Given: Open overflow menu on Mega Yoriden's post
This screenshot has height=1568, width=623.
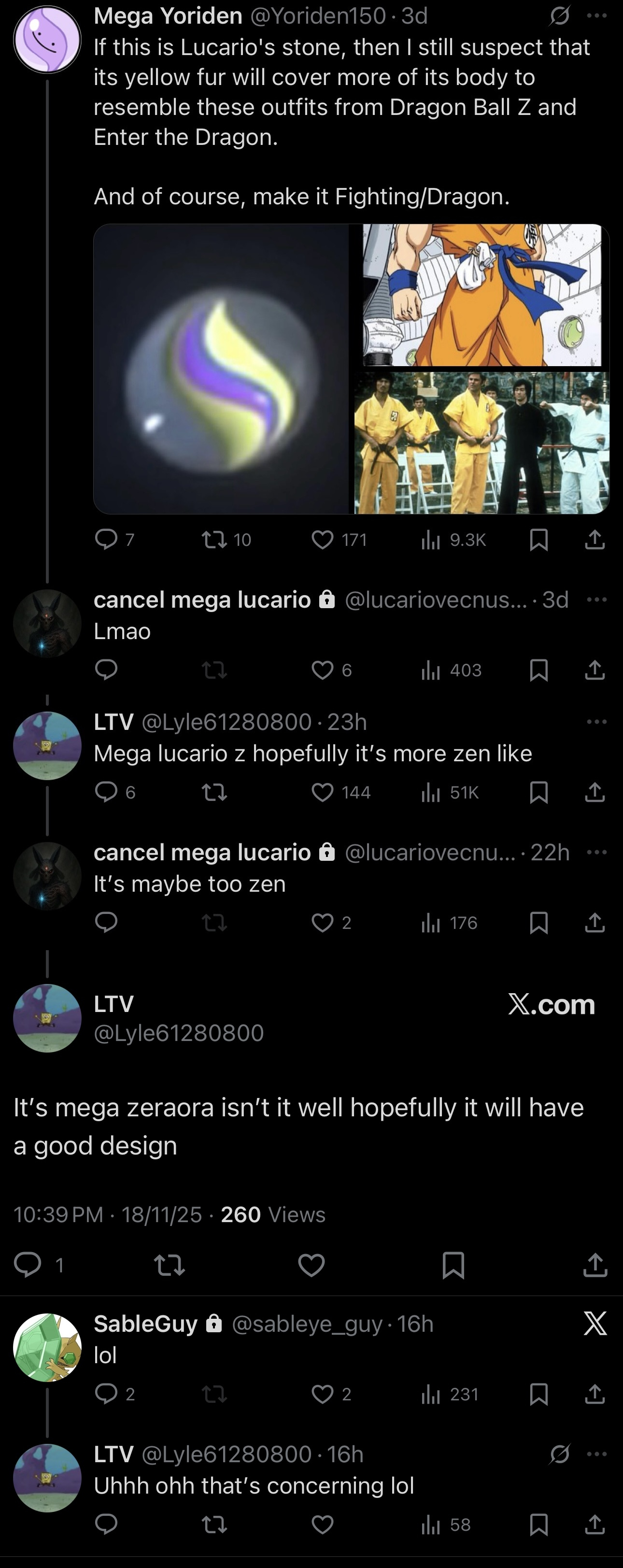Looking at the screenshot, I should tap(597, 16).
